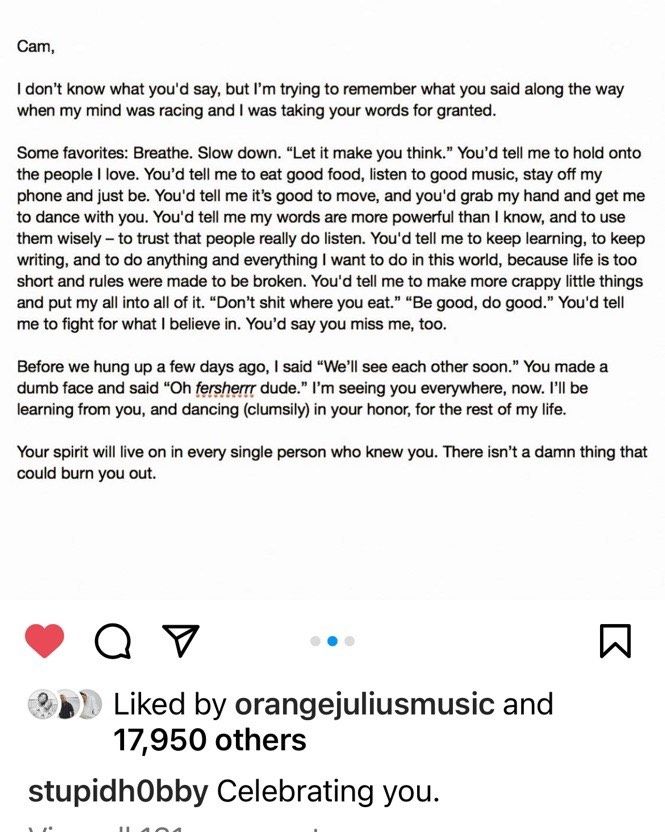Share this post with the paper plane
Viewport: 665px width, 832px height.
point(180,640)
